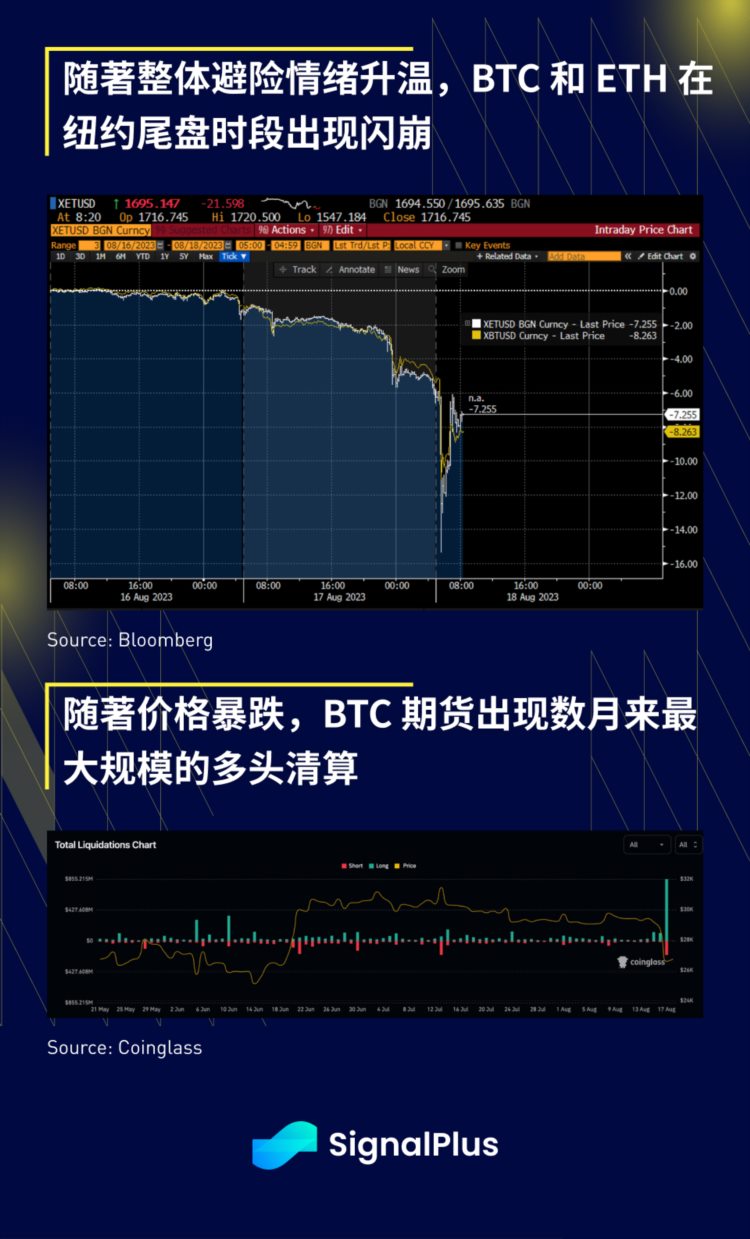The image size is (750, 1239).
Task: Click the double-chevron collapse icon near Edit Chart
Action: 626,256
